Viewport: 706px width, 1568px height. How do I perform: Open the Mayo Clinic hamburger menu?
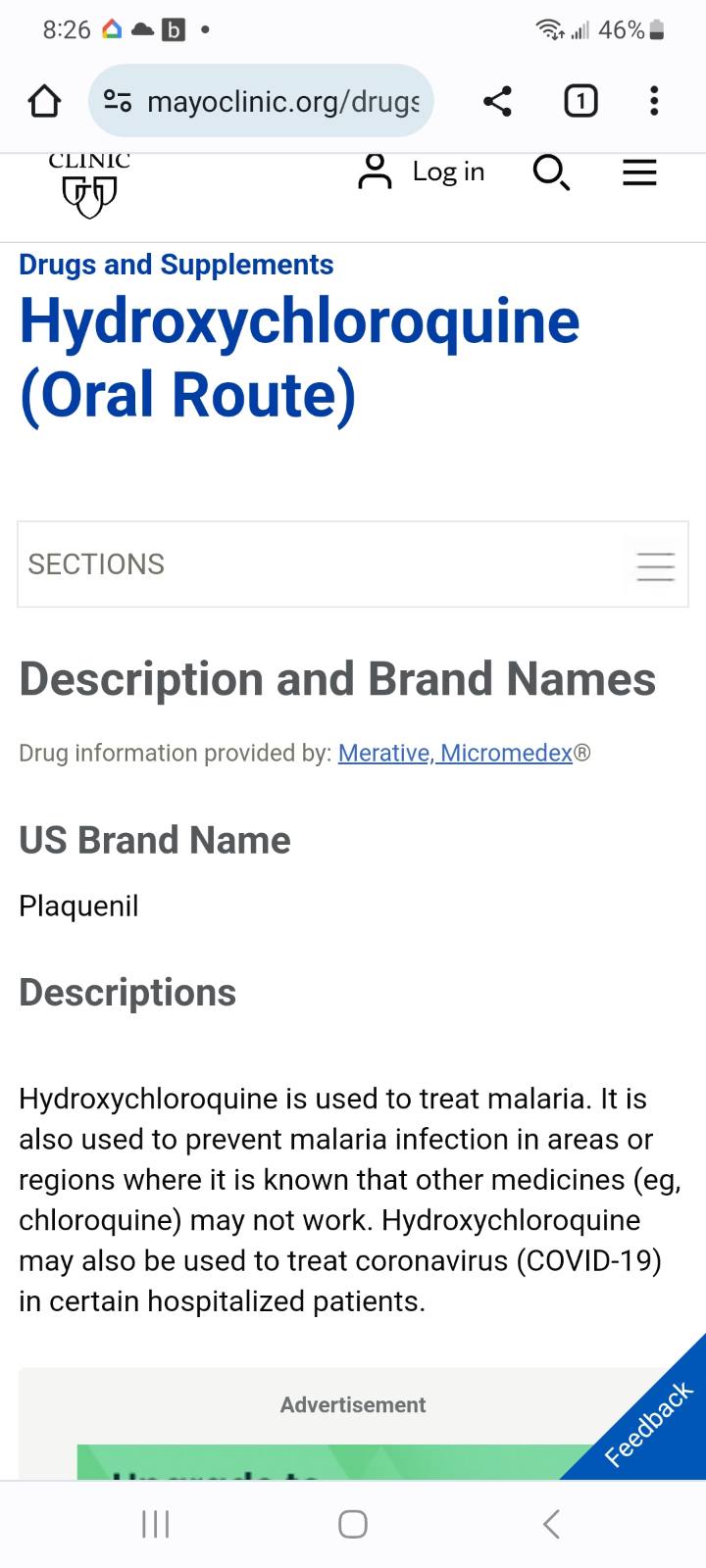click(639, 173)
